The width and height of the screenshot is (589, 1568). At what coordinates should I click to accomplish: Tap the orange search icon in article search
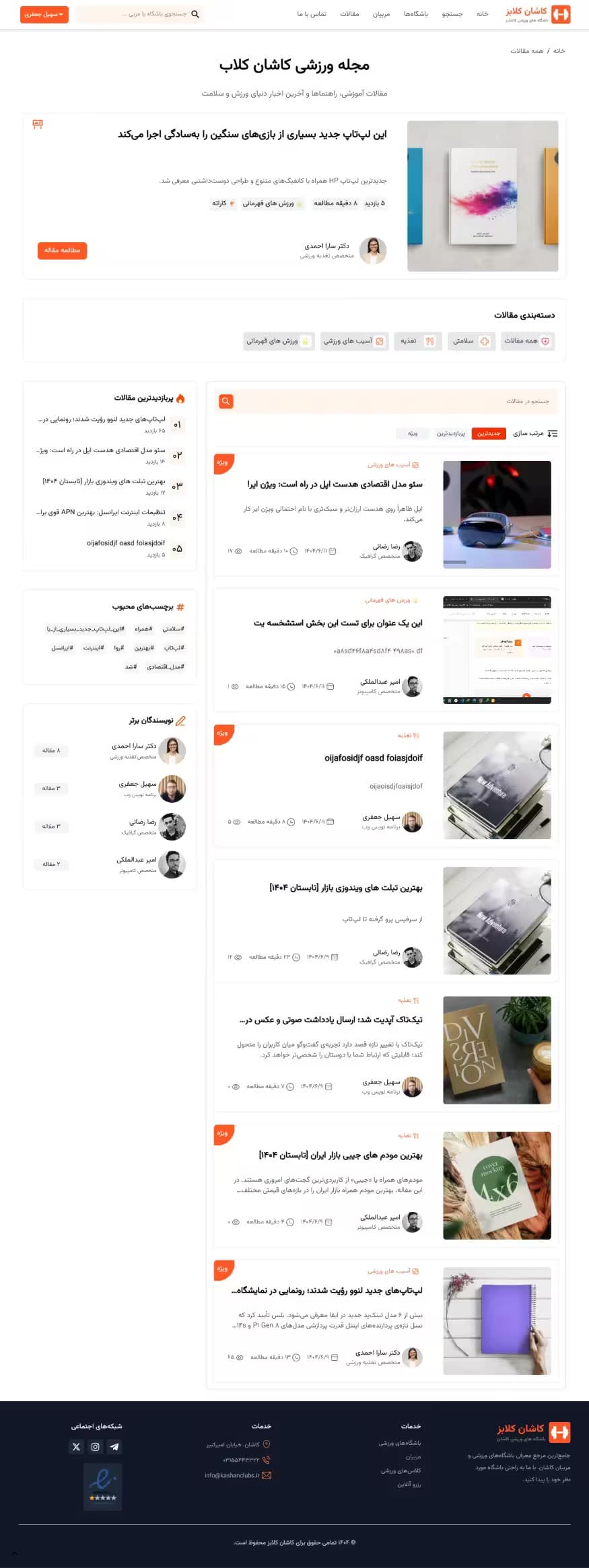click(226, 401)
